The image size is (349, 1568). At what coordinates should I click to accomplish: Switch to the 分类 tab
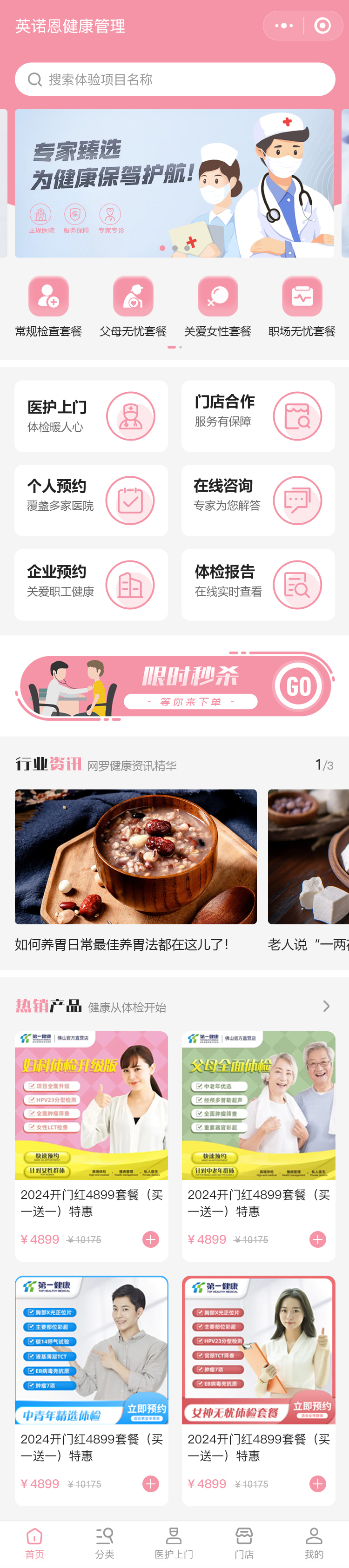(104, 1542)
